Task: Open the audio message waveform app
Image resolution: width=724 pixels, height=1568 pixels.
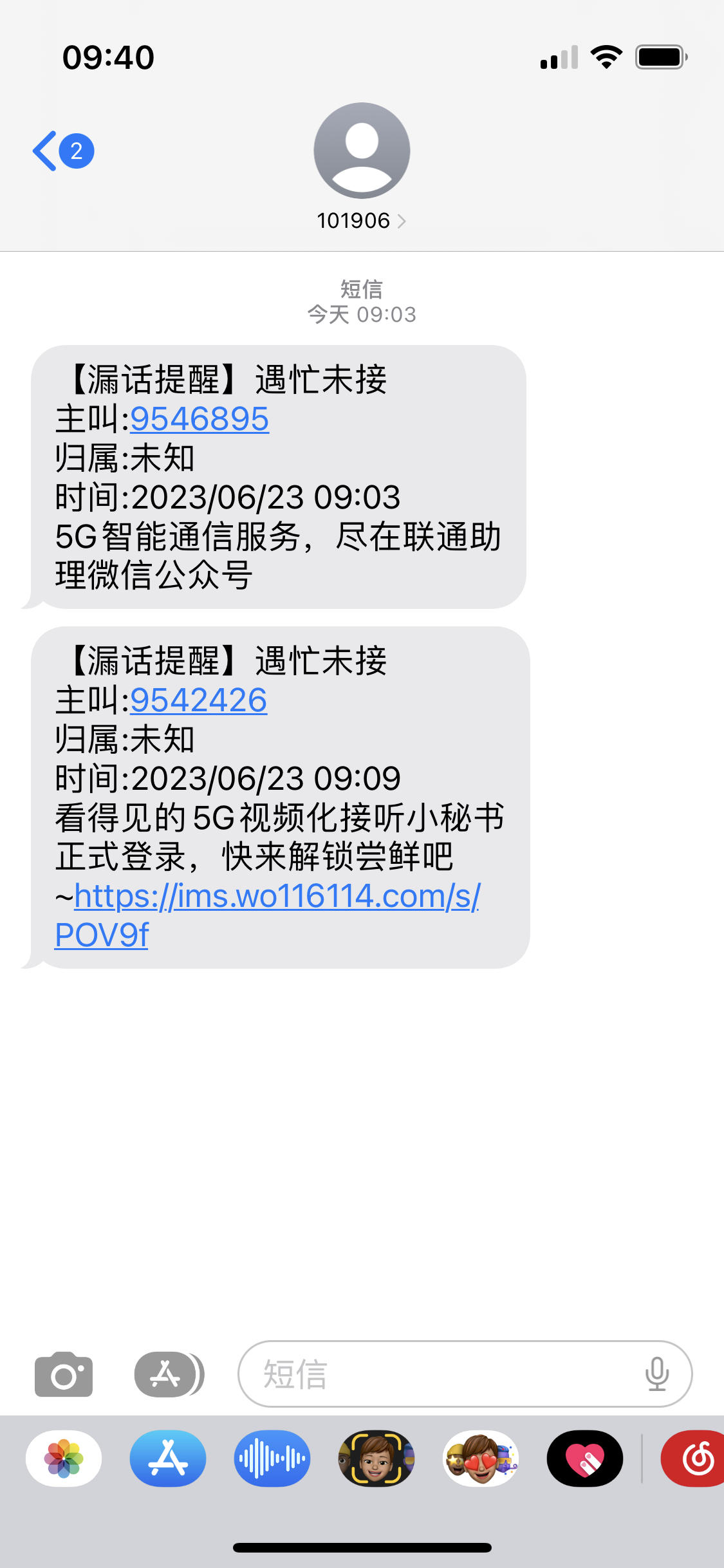Action: [272, 1459]
